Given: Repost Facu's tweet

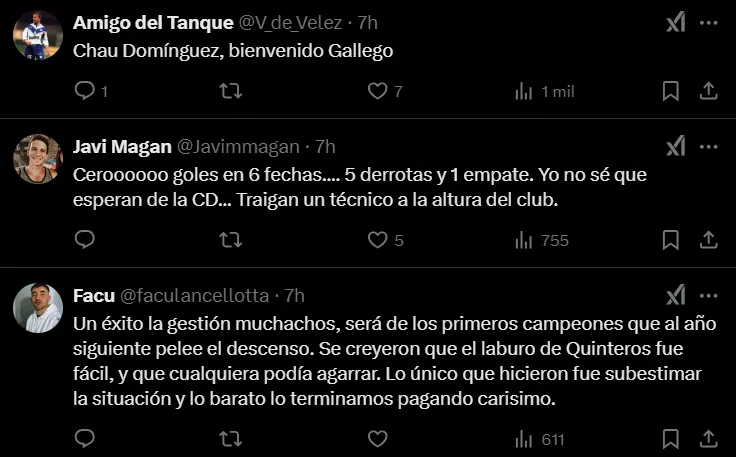Looking at the screenshot, I should tap(230, 439).
